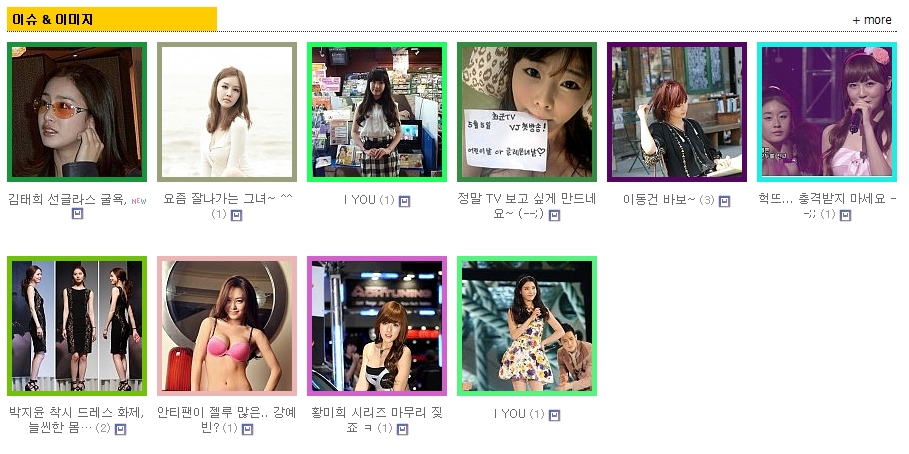Open the I YOU photo taken in a shop
The width and height of the screenshot is (909, 454).
coord(377,112)
